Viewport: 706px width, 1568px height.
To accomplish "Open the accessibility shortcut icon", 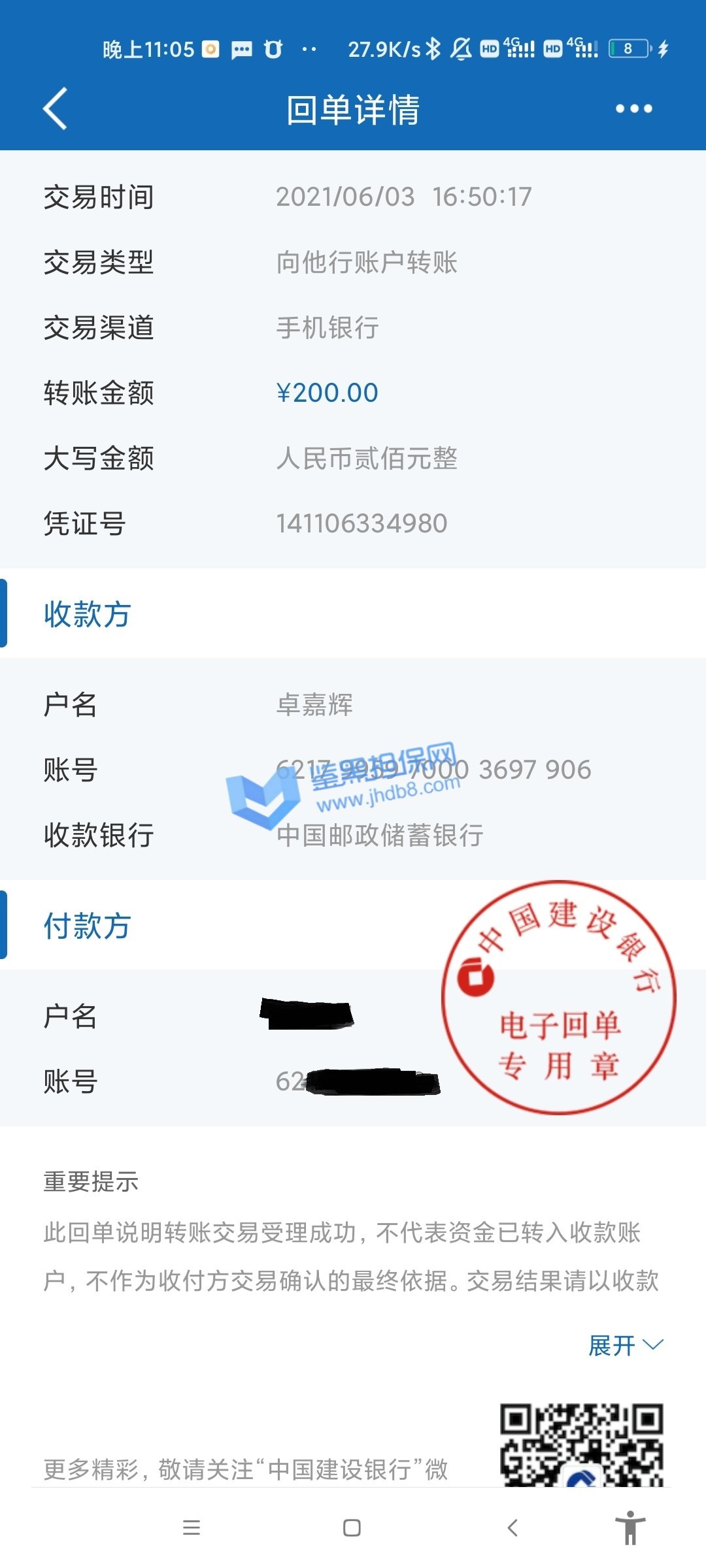I will 630,1527.
